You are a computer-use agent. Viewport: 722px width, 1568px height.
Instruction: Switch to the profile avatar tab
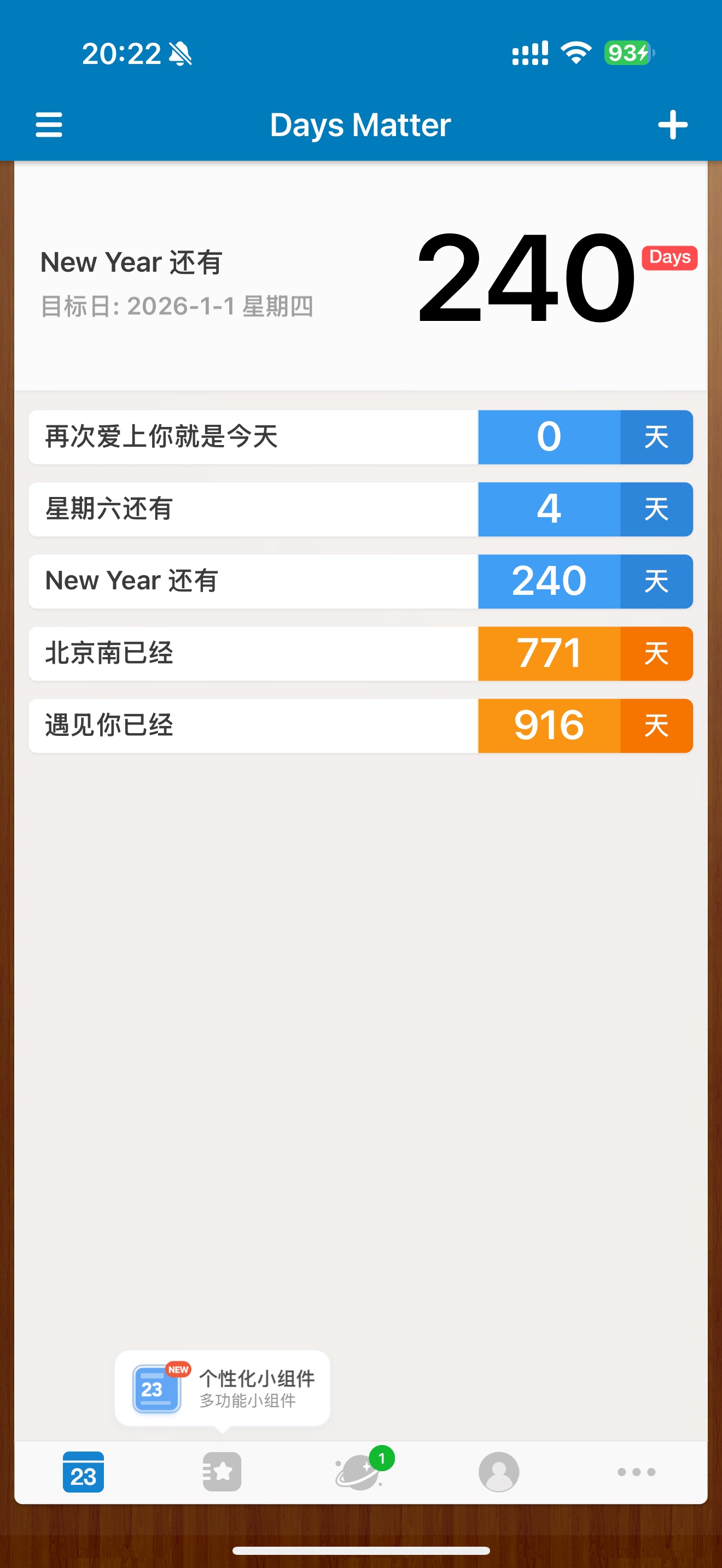pos(499,1472)
